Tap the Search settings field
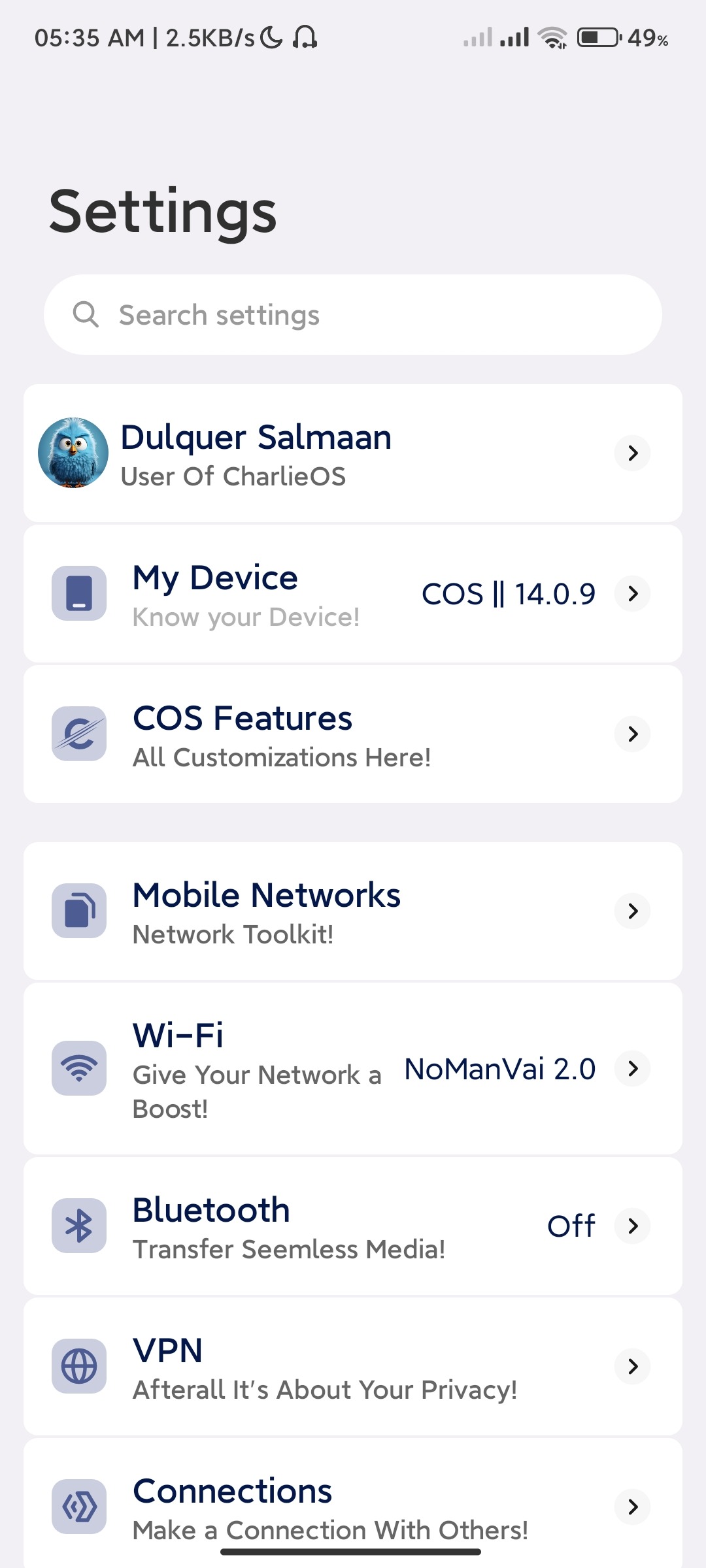706x1568 pixels. [x=353, y=315]
